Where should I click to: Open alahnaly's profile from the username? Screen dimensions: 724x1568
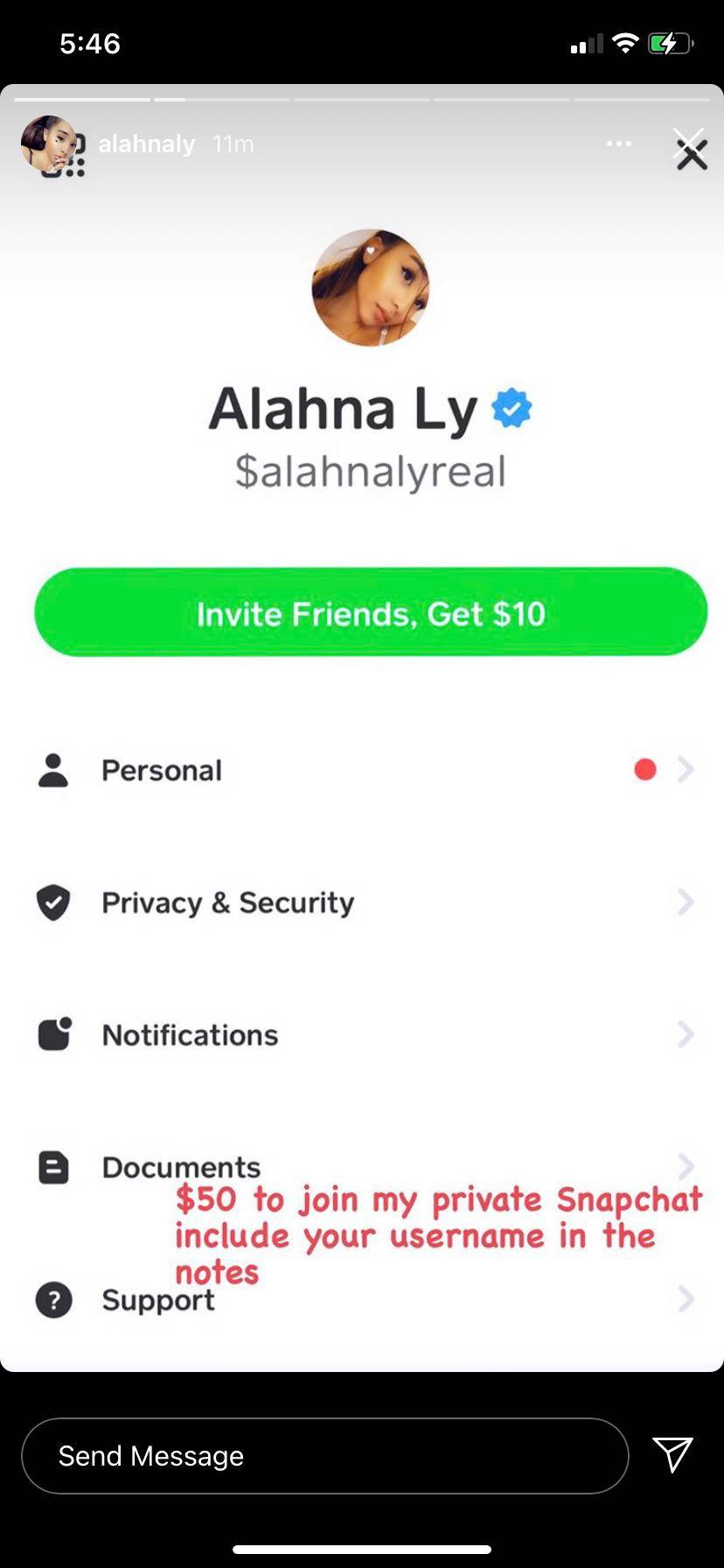146,143
